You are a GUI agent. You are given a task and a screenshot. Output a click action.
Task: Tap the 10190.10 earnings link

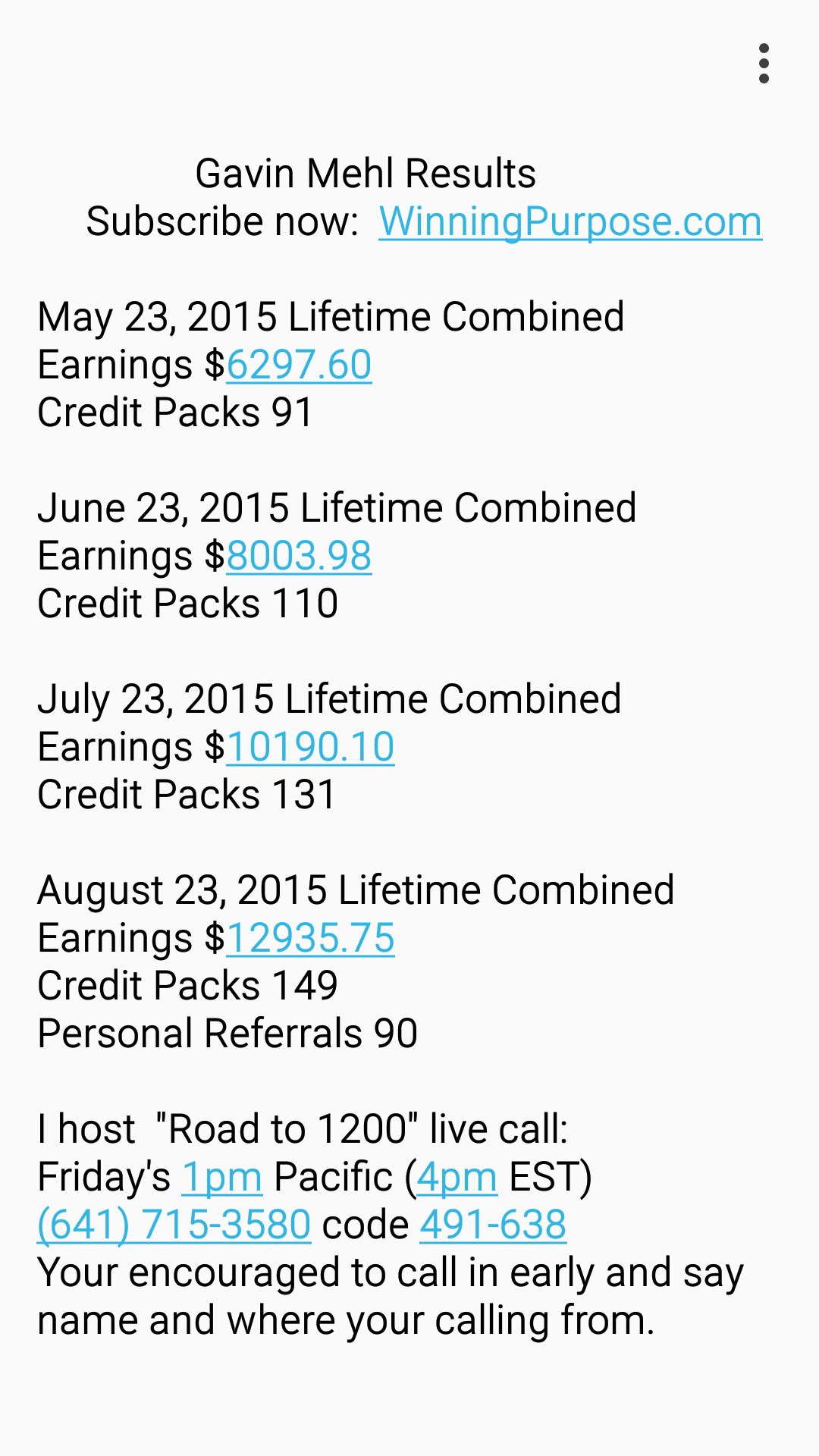tap(310, 747)
